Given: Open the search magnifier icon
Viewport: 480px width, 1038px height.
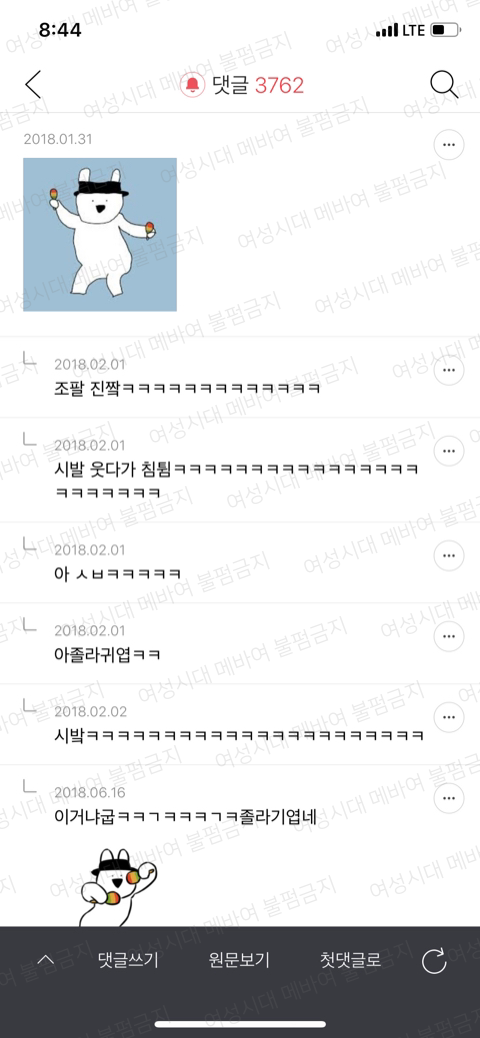Looking at the screenshot, I should click(x=444, y=85).
